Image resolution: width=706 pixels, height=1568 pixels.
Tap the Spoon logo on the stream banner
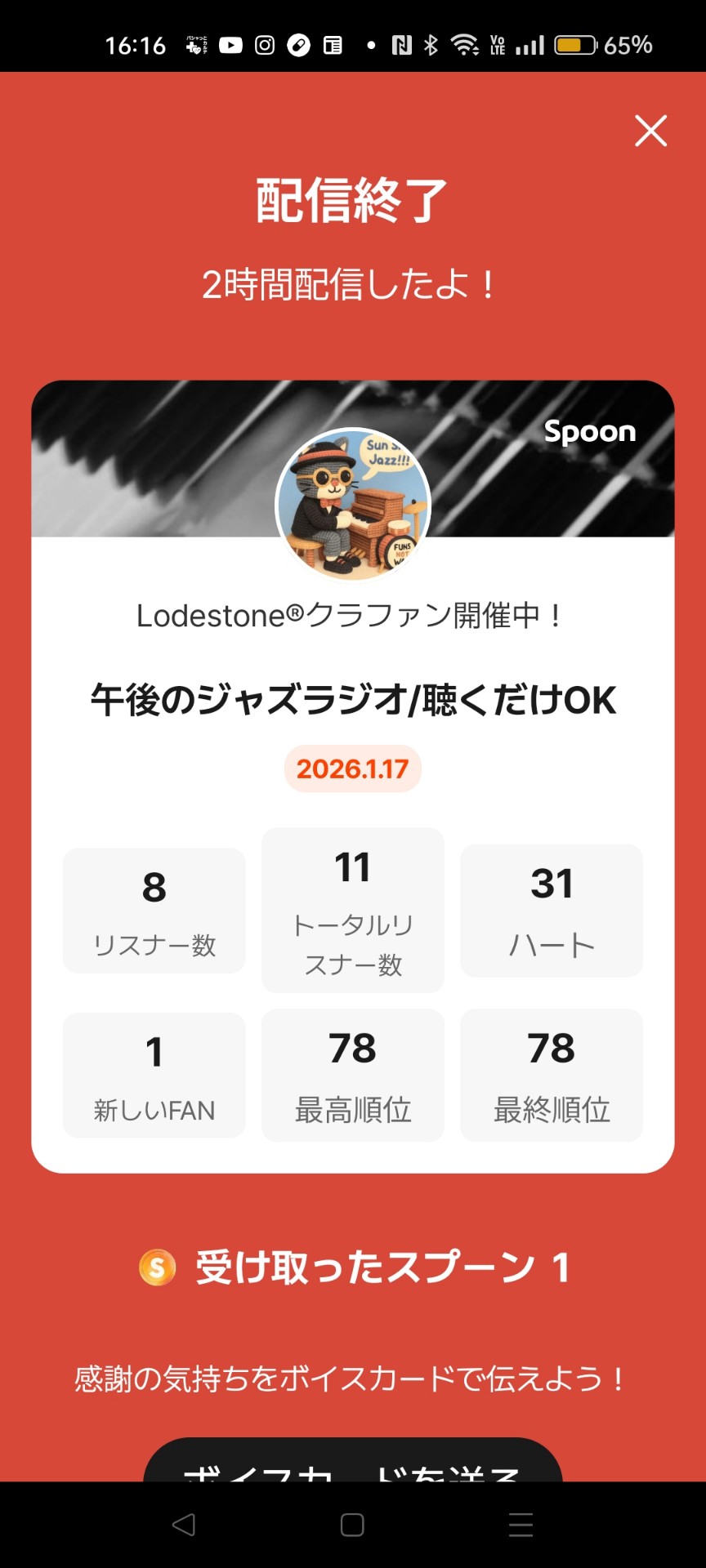point(590,432)
